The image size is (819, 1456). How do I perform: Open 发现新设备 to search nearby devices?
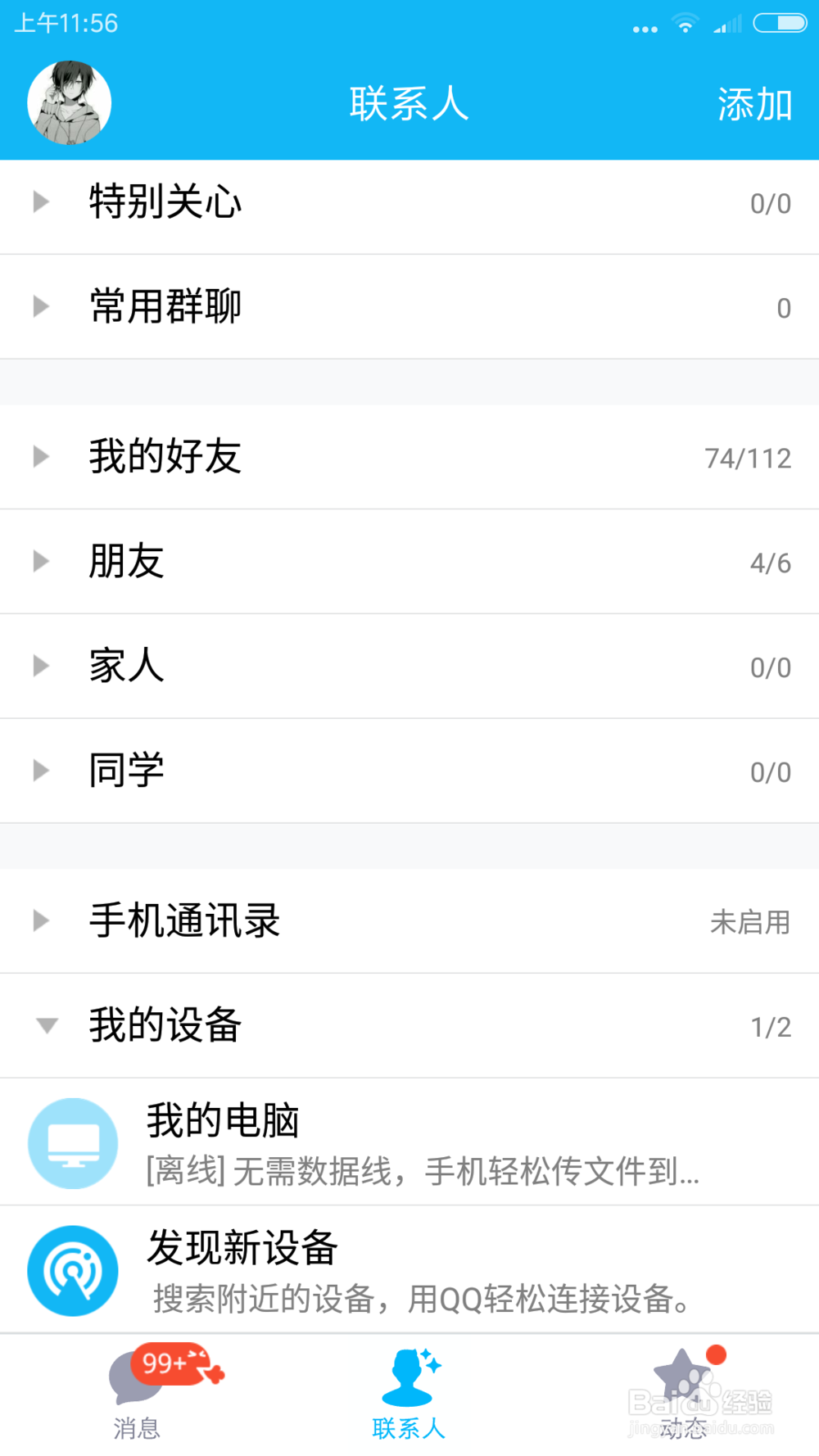click(x=409, y=1270)
